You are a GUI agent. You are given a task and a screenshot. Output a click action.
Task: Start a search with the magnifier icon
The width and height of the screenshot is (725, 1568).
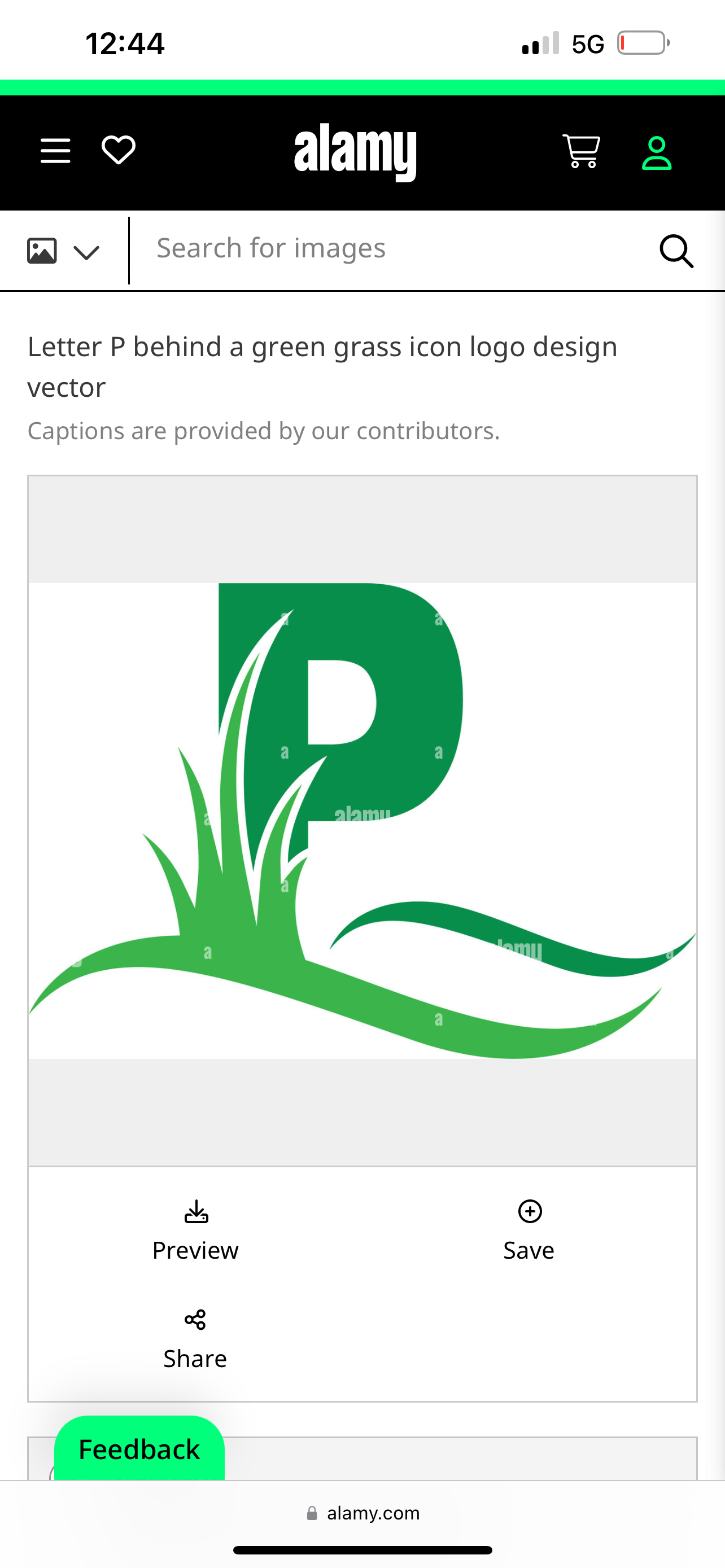[x=676, y=249]
